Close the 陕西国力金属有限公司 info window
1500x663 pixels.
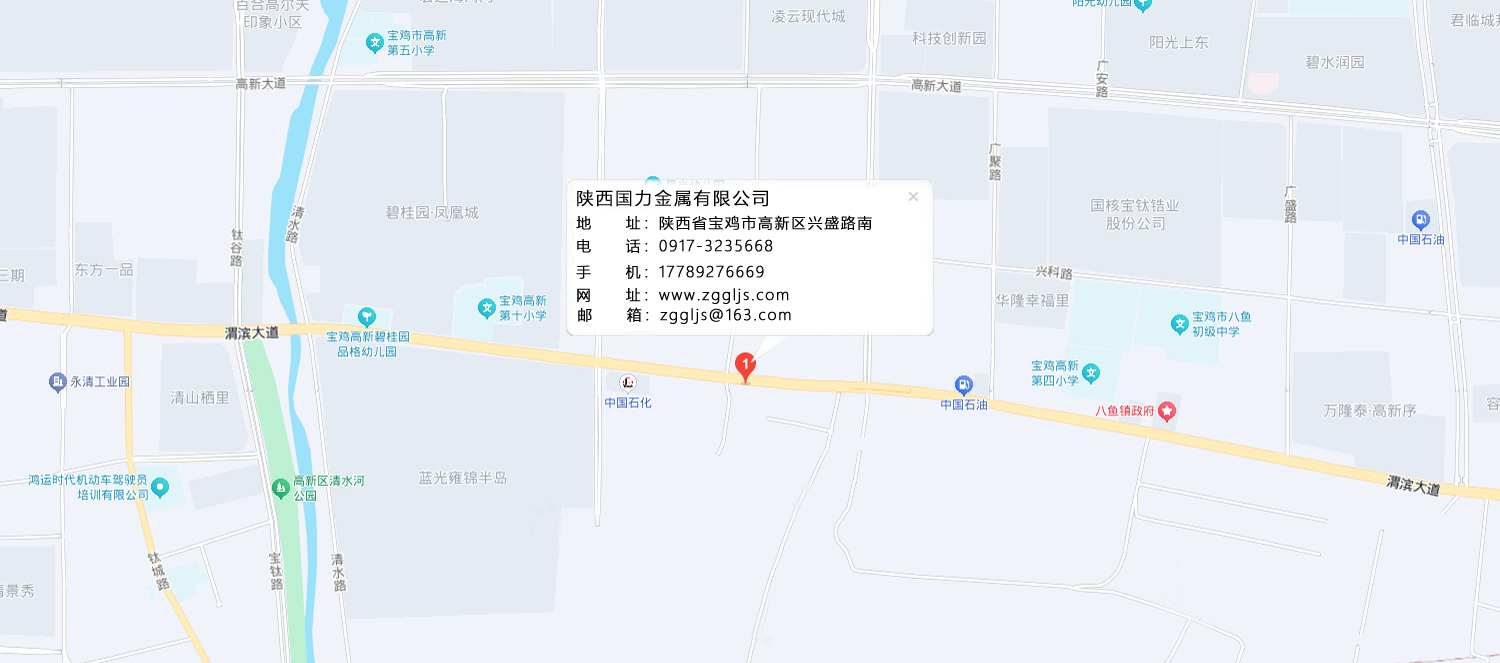(x=912, y=197)
